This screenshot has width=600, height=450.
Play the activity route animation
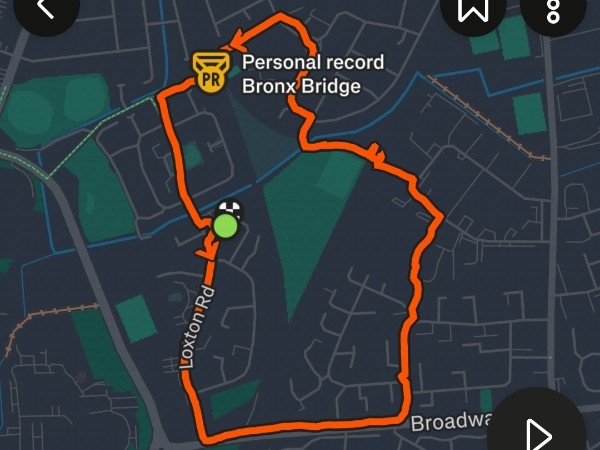tap(539, 431)
